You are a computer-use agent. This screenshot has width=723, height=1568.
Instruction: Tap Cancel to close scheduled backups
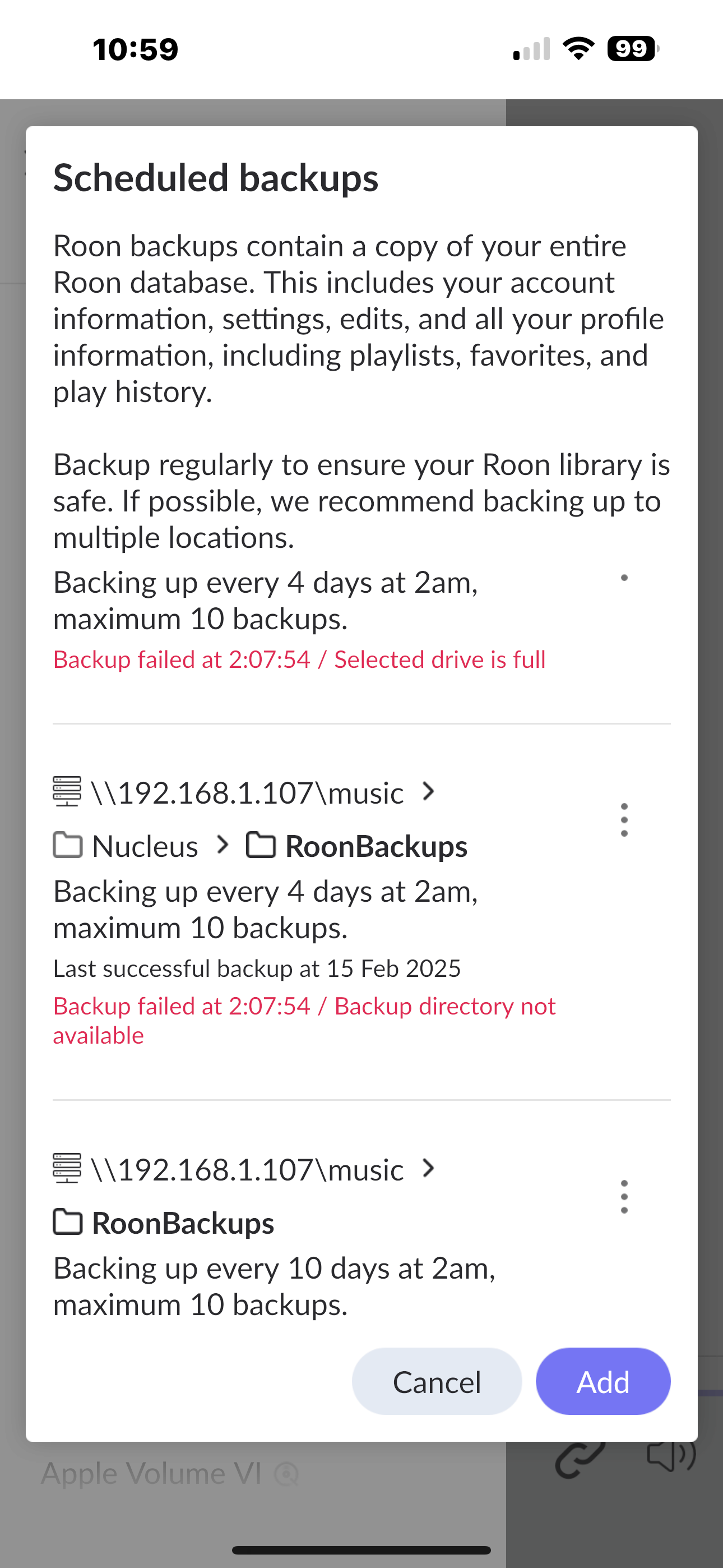tap(437, 1381)
